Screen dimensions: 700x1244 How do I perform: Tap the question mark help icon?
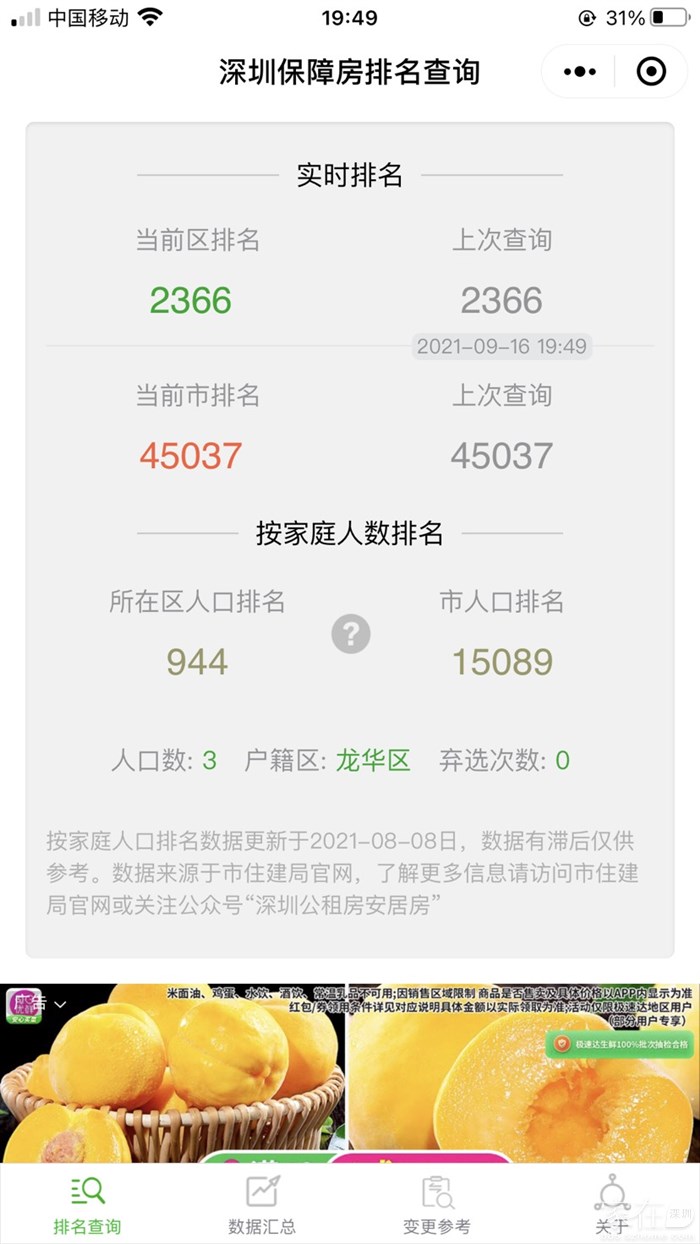(x=351, y=633)
